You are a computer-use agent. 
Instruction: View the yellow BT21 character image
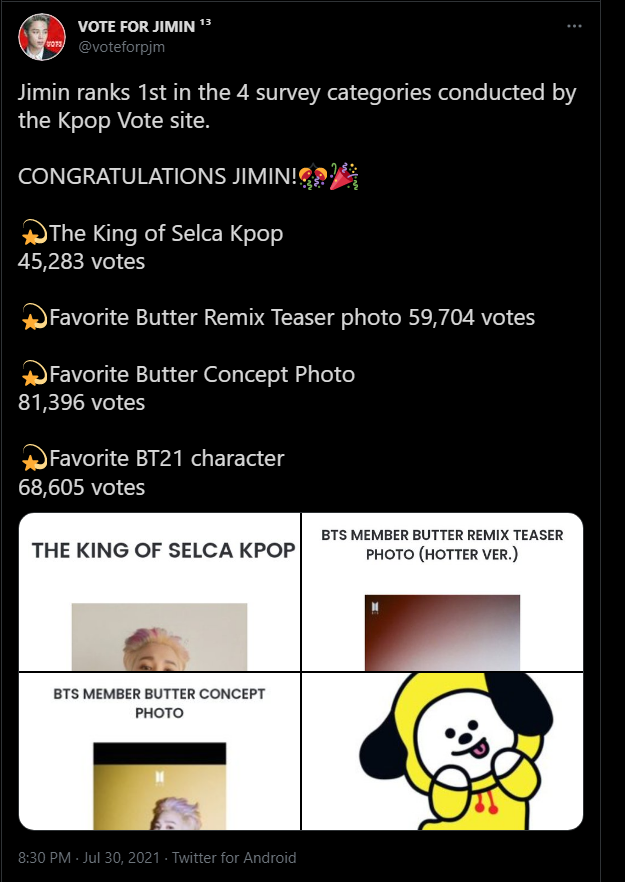coord(442,750)
